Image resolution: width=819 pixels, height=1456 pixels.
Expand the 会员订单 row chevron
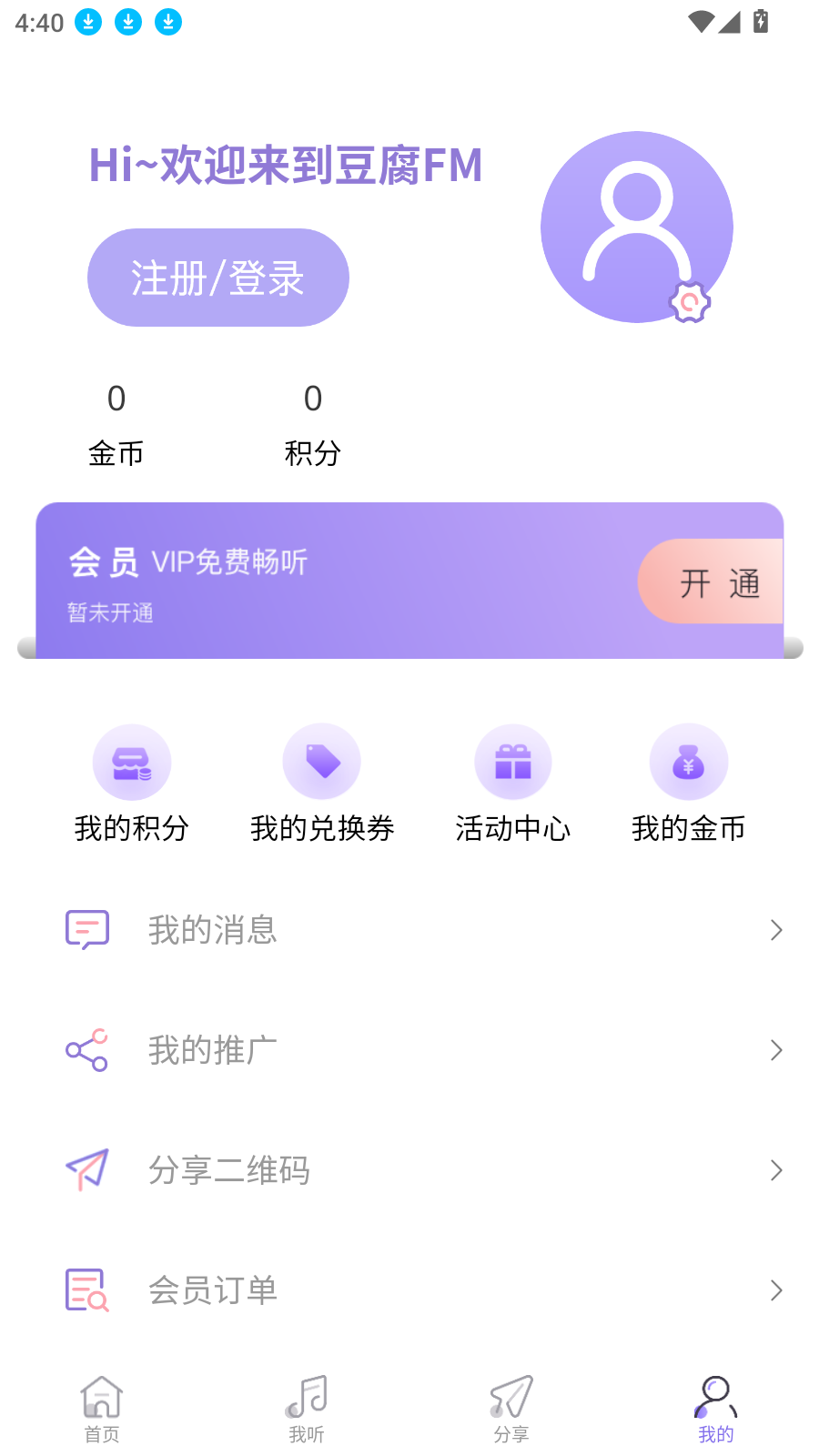click(775, 1289)
